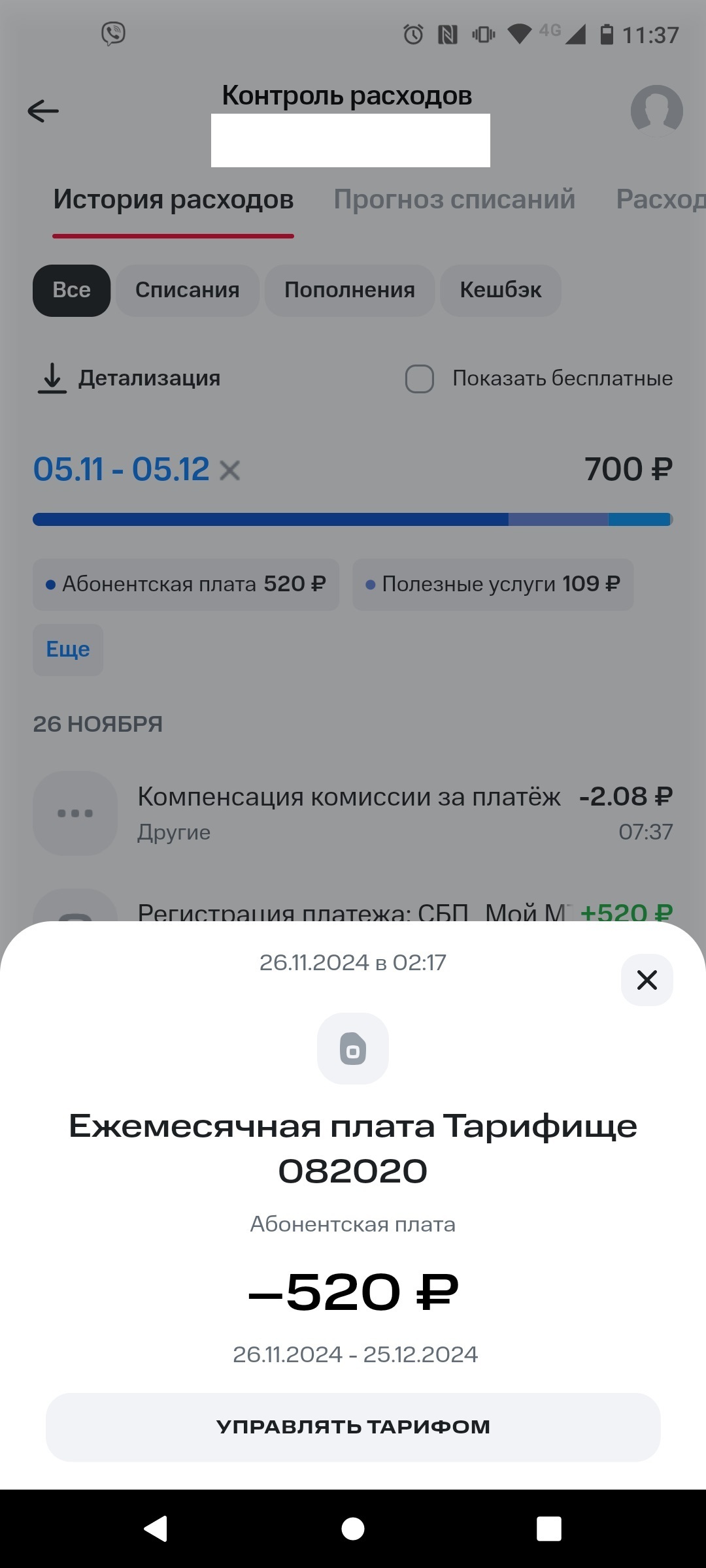Open the profile avatar
Viewport: 706px width, 1568px height.
click(x=656, y=111)
